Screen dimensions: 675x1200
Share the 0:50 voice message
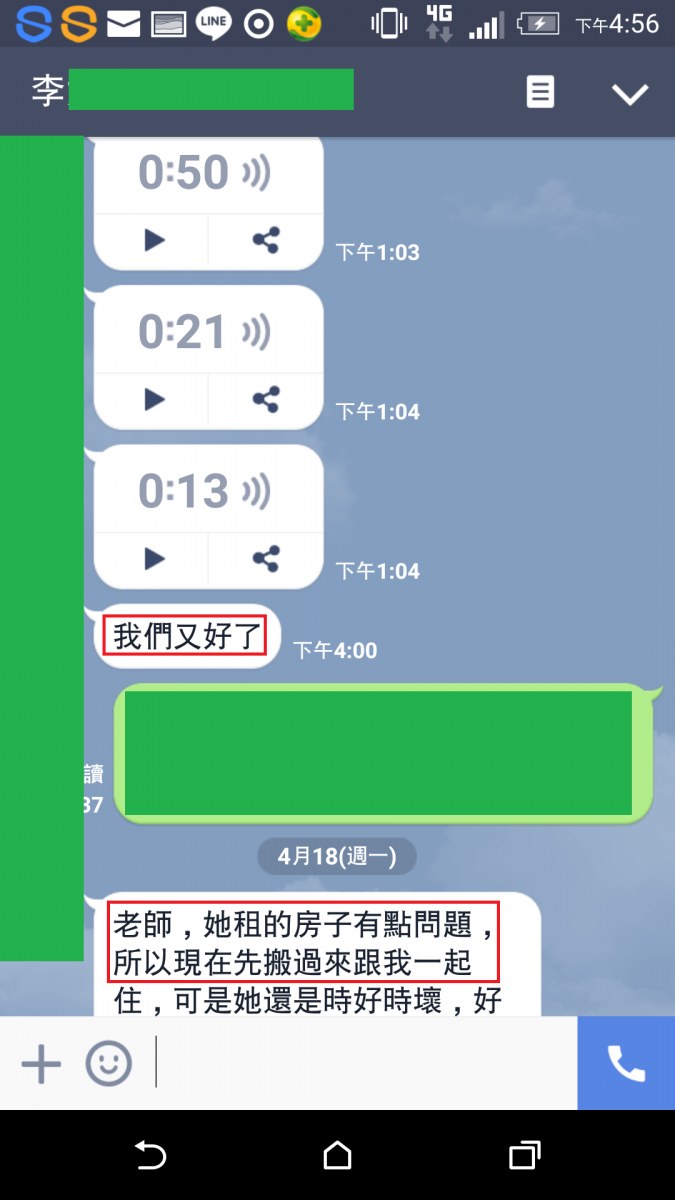click(265, 240)
